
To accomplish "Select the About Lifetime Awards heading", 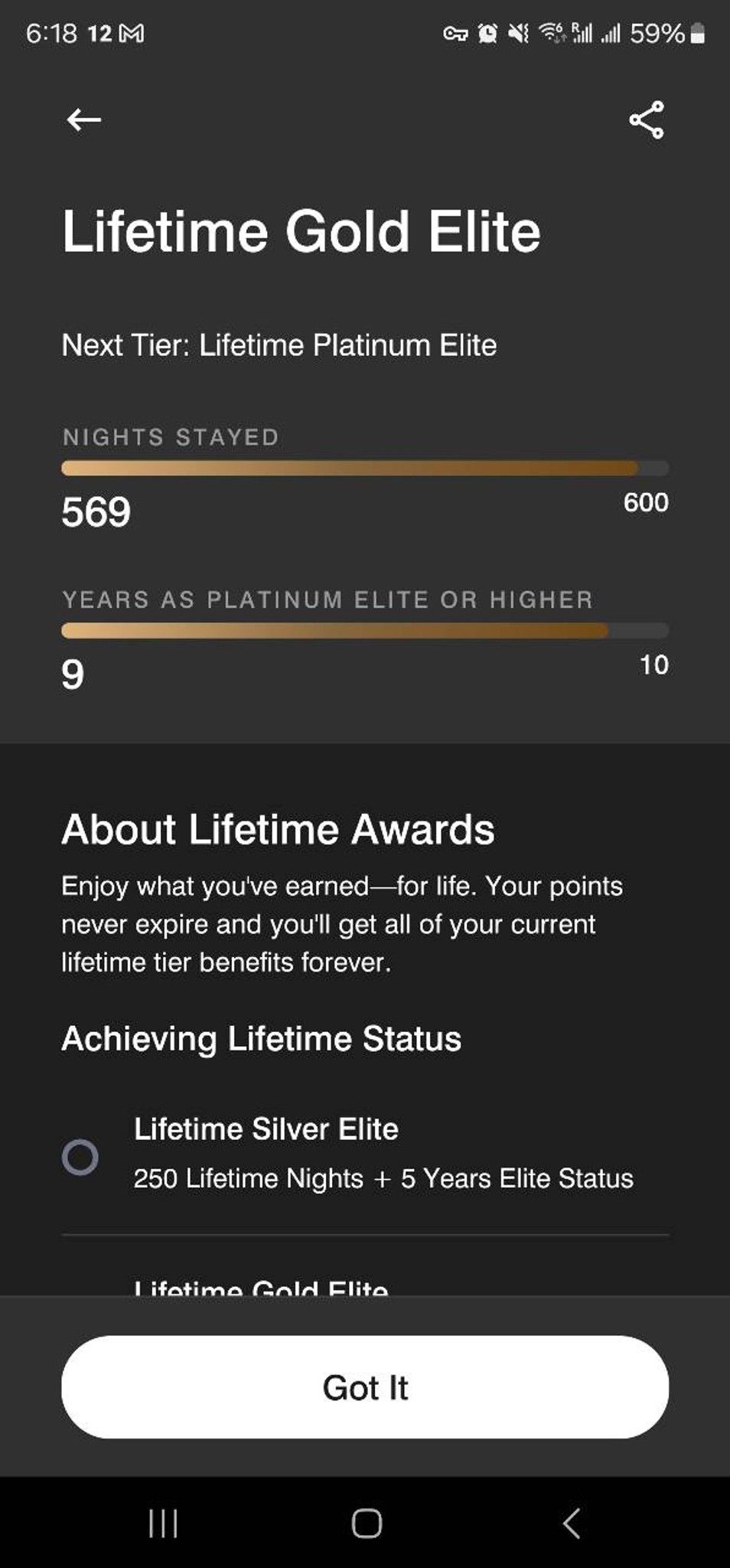I will 279,828.
